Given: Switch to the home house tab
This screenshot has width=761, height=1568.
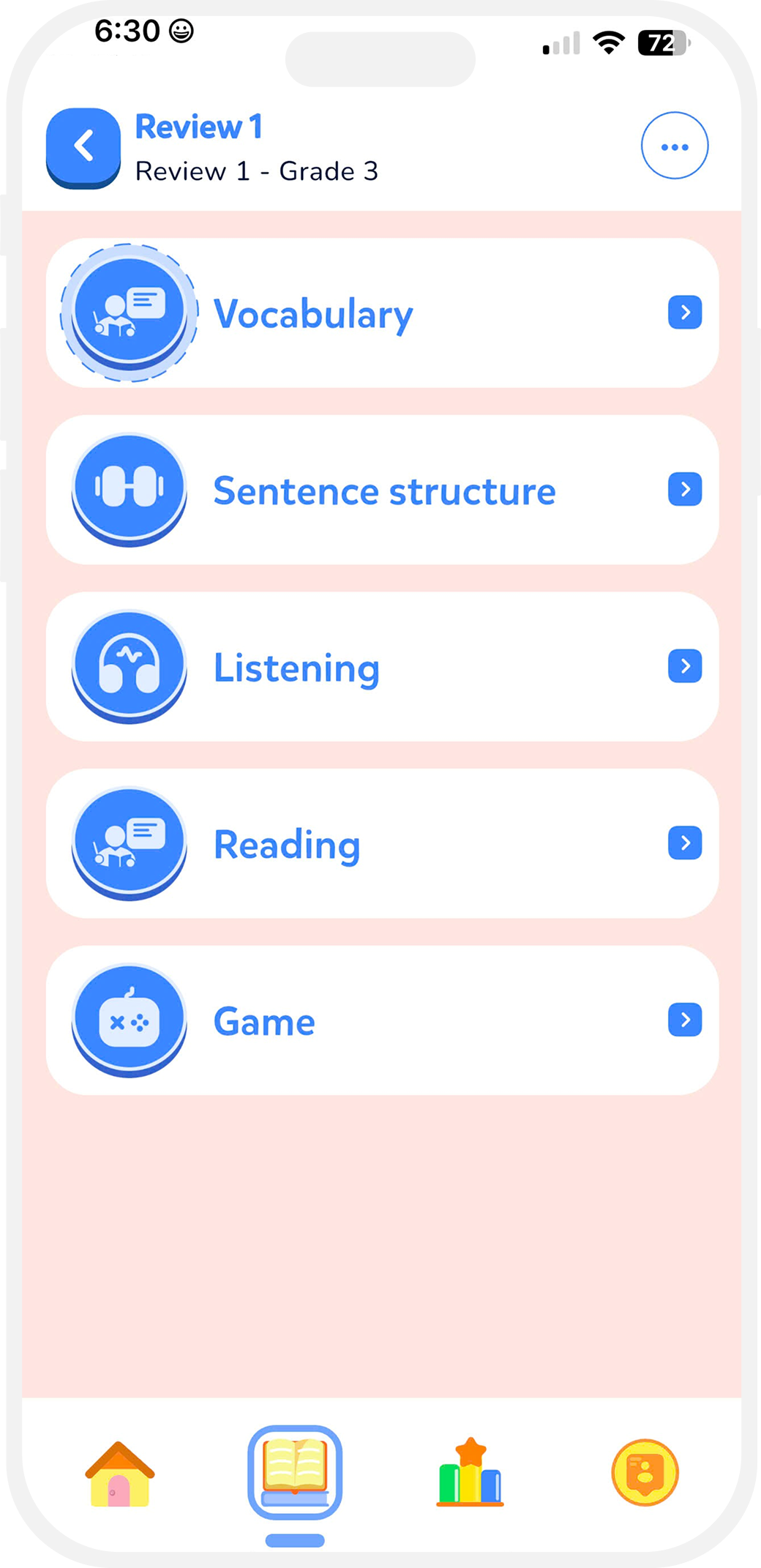Looking at the screenshot, I should (119, 1474).
